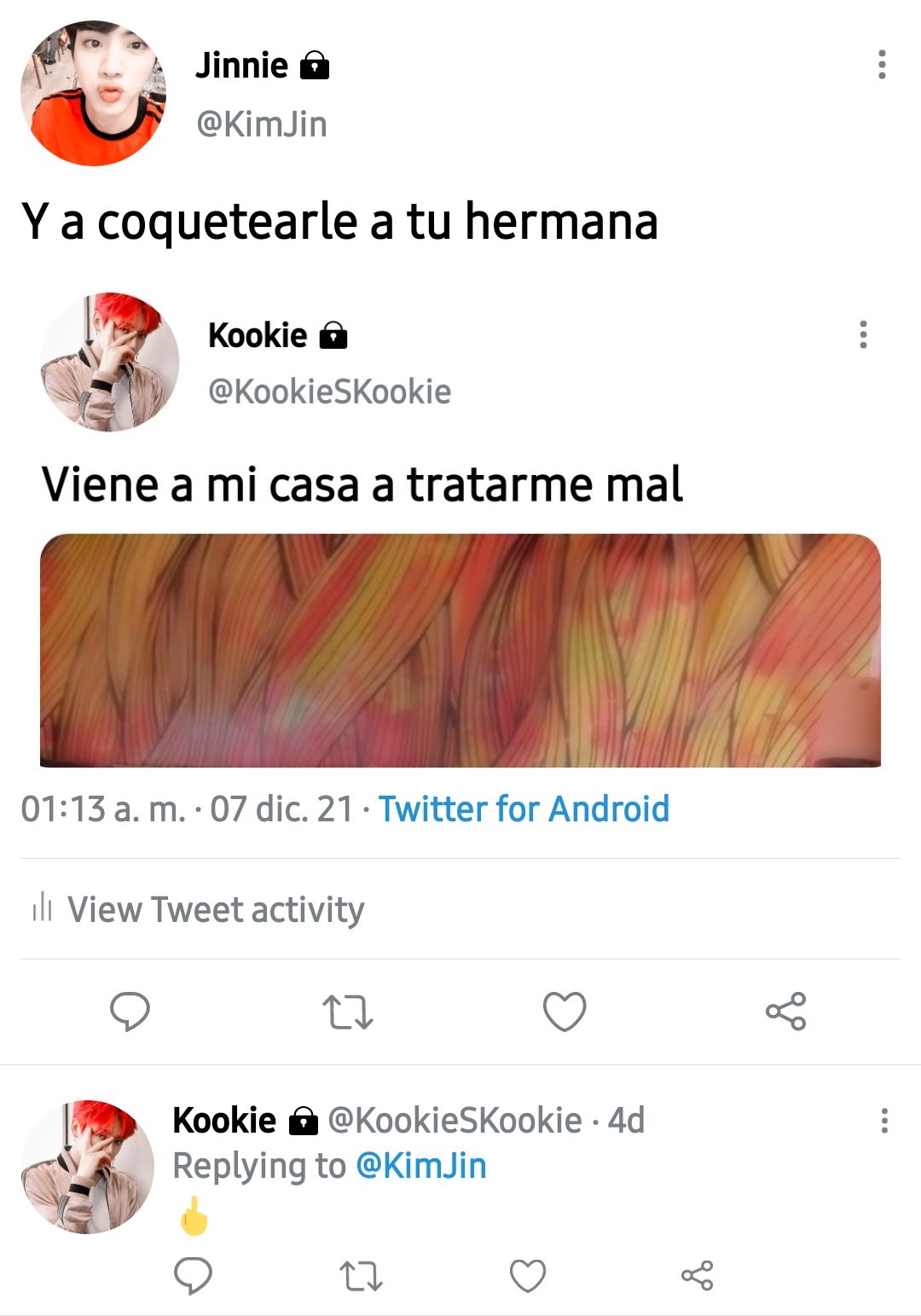
Task: Open overflow menu on Jinnie's tweet
Action: (882, 65)
